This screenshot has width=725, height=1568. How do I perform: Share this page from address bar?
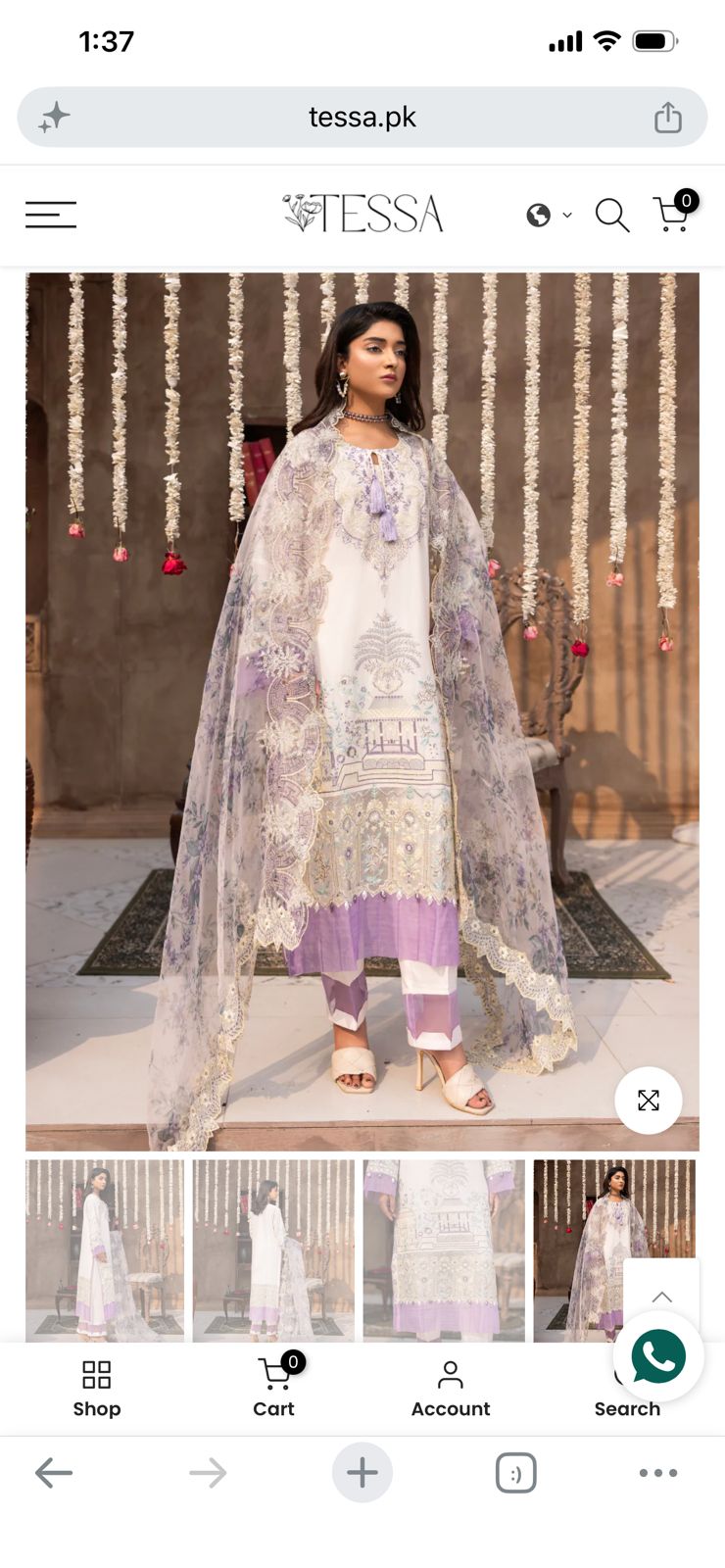[x=668, y=117]
